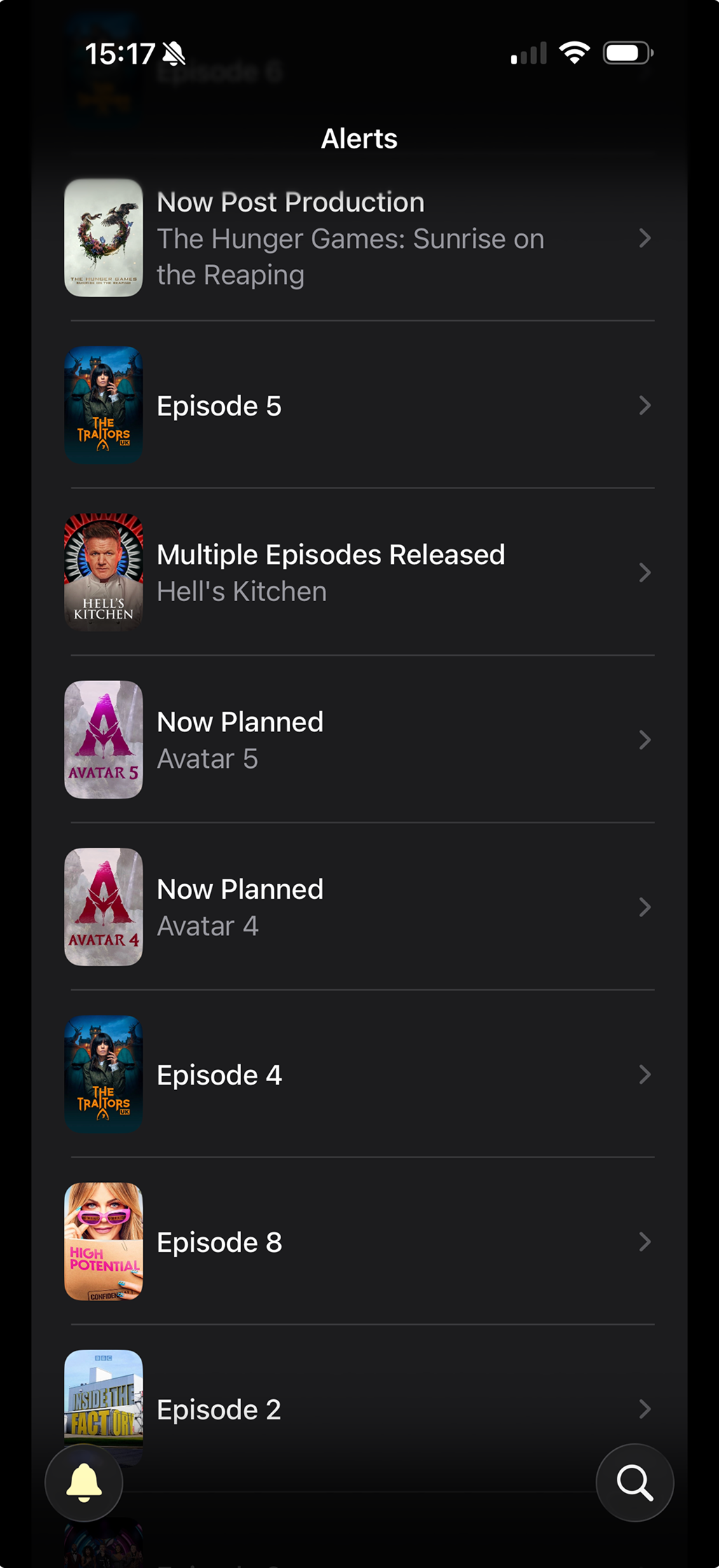View High Potential Episode 8 alert
This screenshot has height=1568, width=719.
(x=359, y=1242)
